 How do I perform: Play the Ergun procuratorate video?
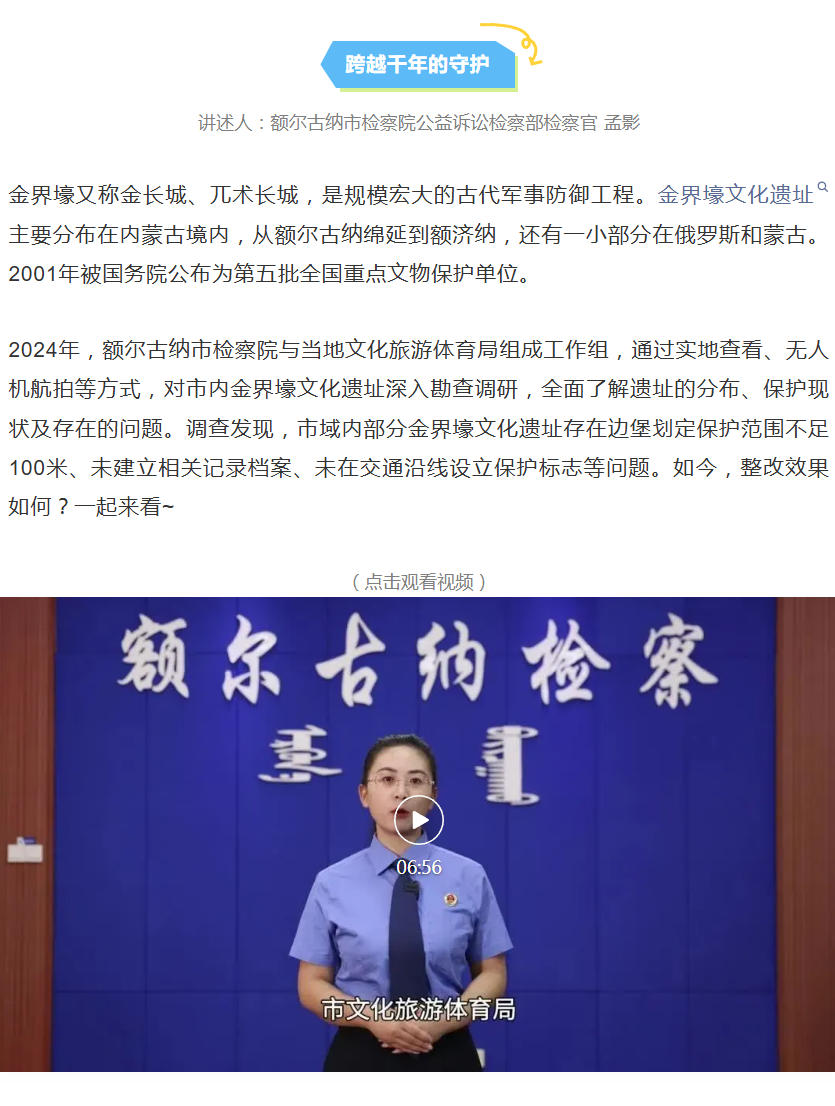point(418,820)
